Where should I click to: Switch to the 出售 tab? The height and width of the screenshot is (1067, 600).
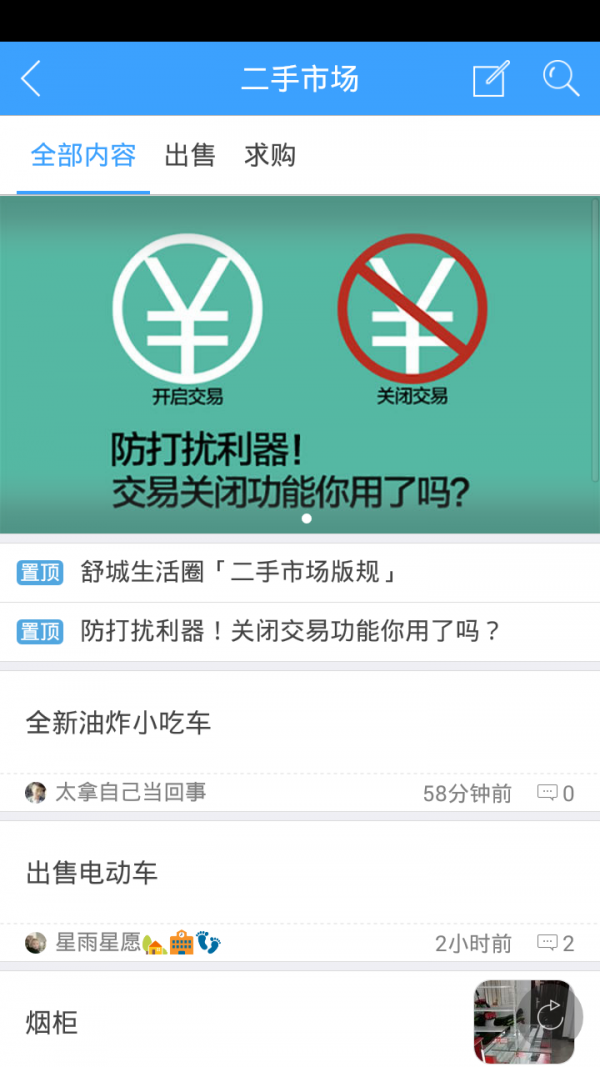pos(190,157)
